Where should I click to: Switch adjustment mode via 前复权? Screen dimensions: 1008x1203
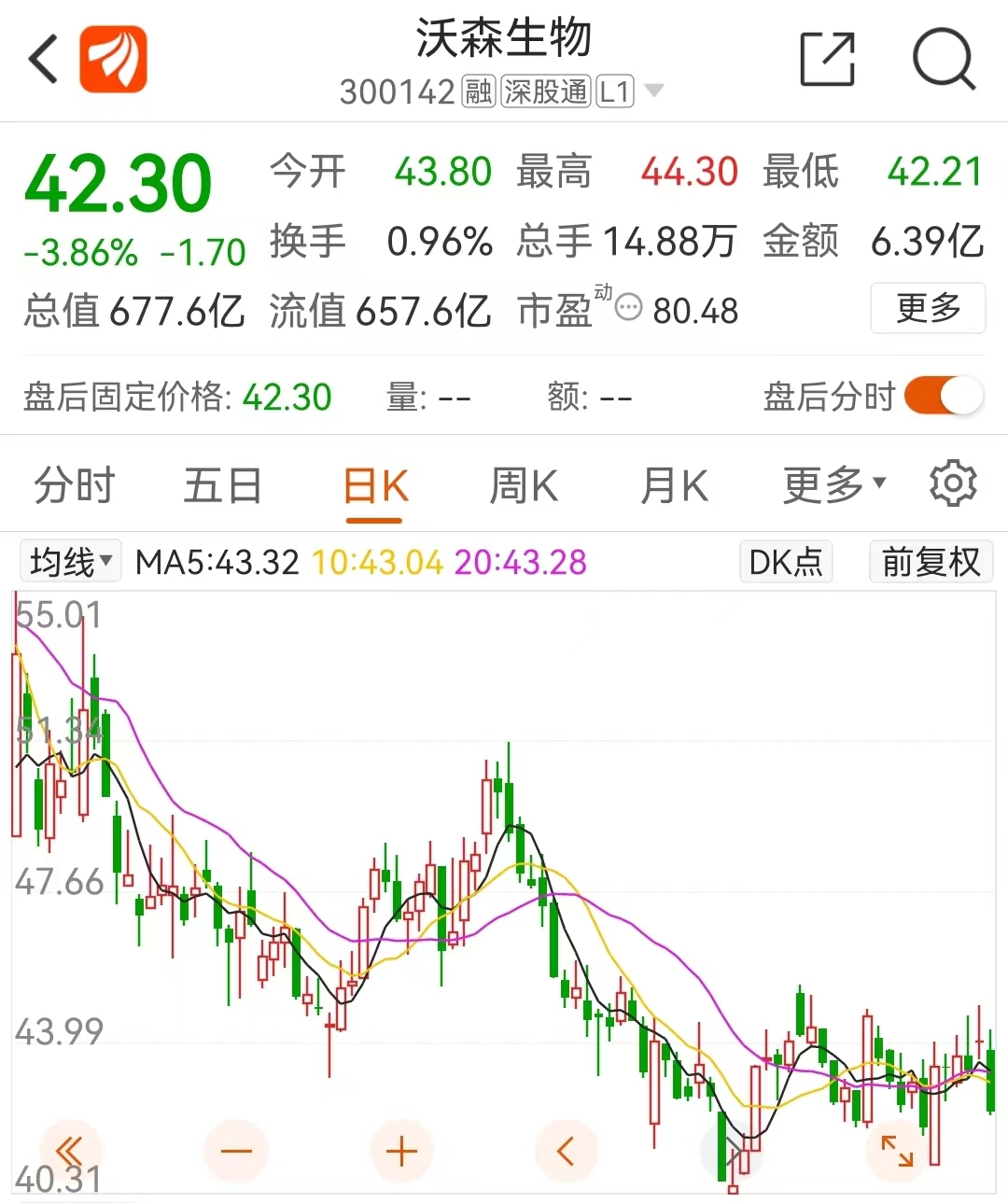click(x=931, y=562)
